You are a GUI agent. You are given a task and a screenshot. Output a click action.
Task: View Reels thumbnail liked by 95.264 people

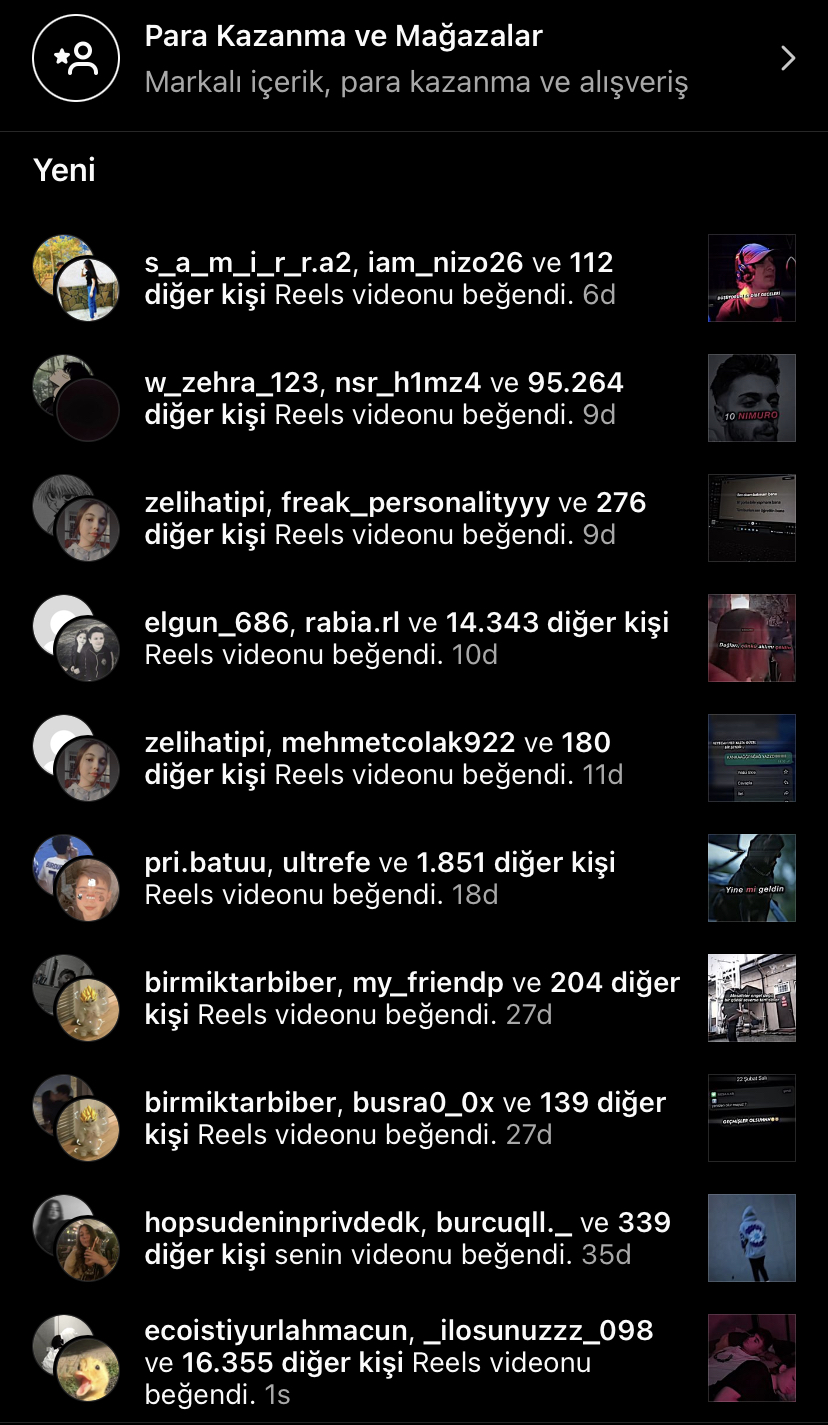[752, 398]
